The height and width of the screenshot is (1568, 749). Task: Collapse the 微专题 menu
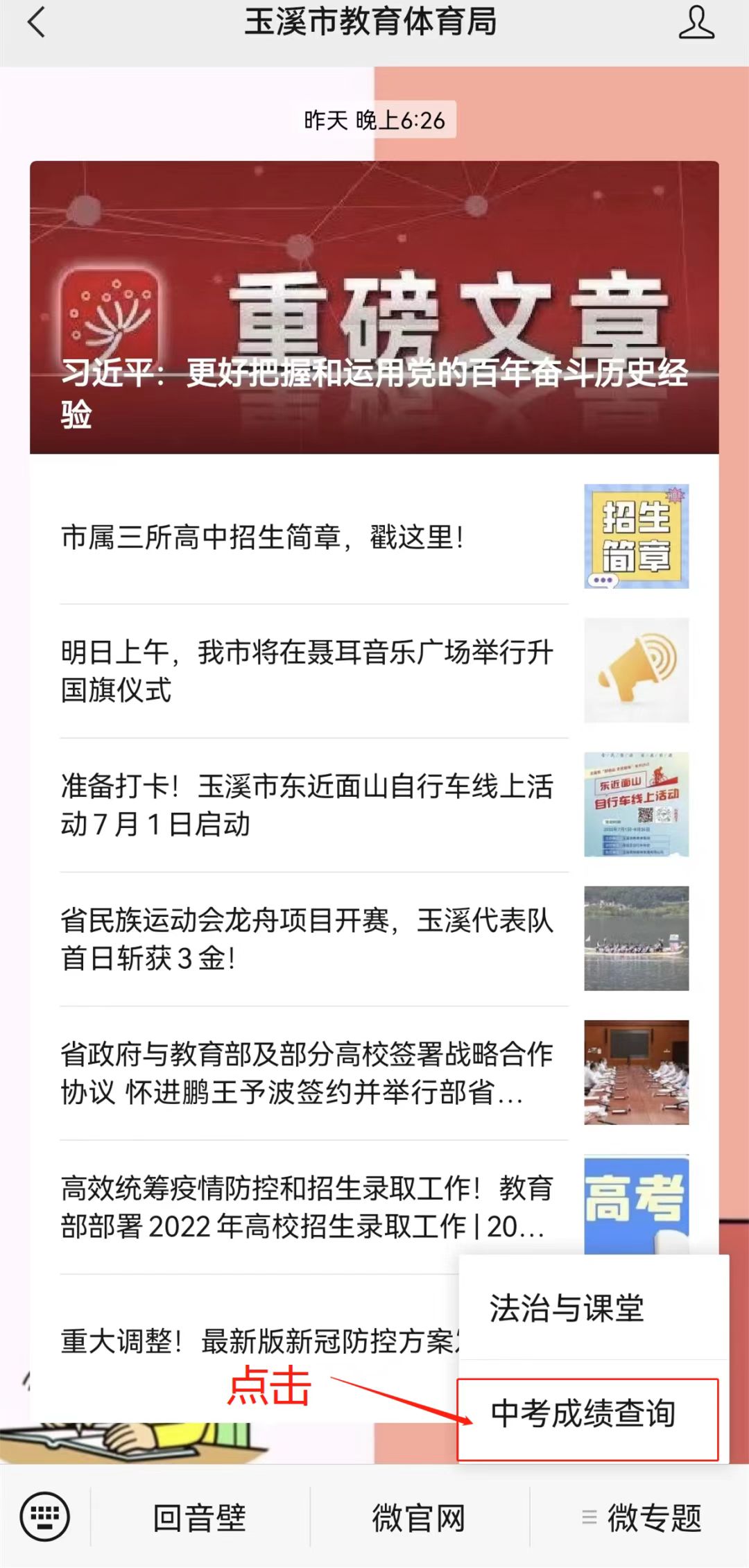click(641, 1518)
